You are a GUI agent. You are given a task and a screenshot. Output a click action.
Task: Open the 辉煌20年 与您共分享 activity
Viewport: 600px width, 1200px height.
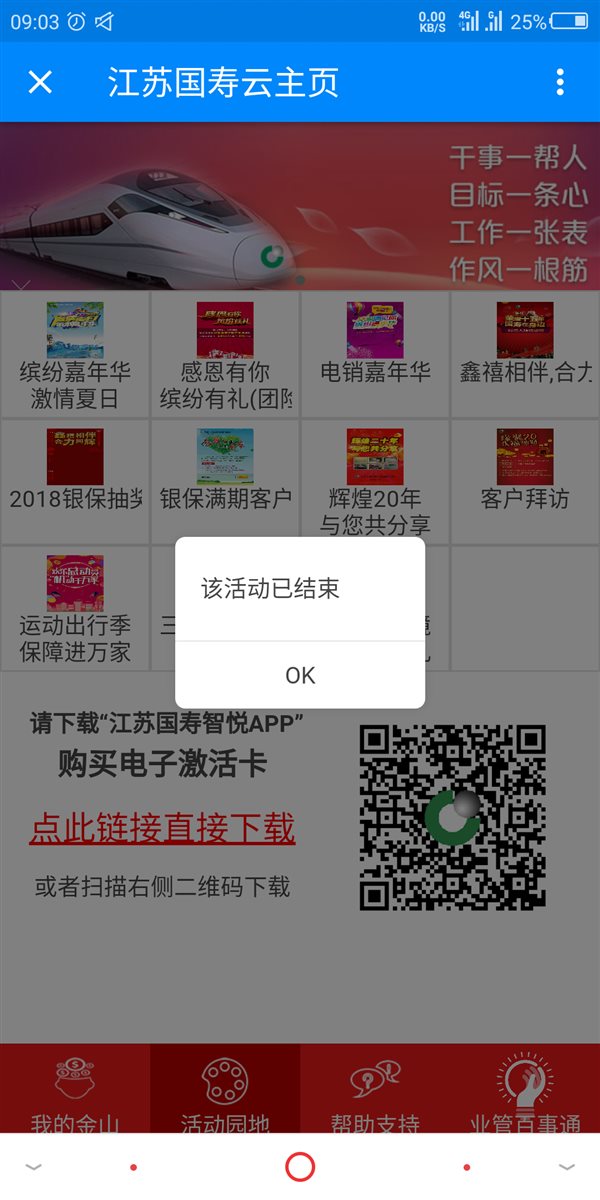[375, 482]
